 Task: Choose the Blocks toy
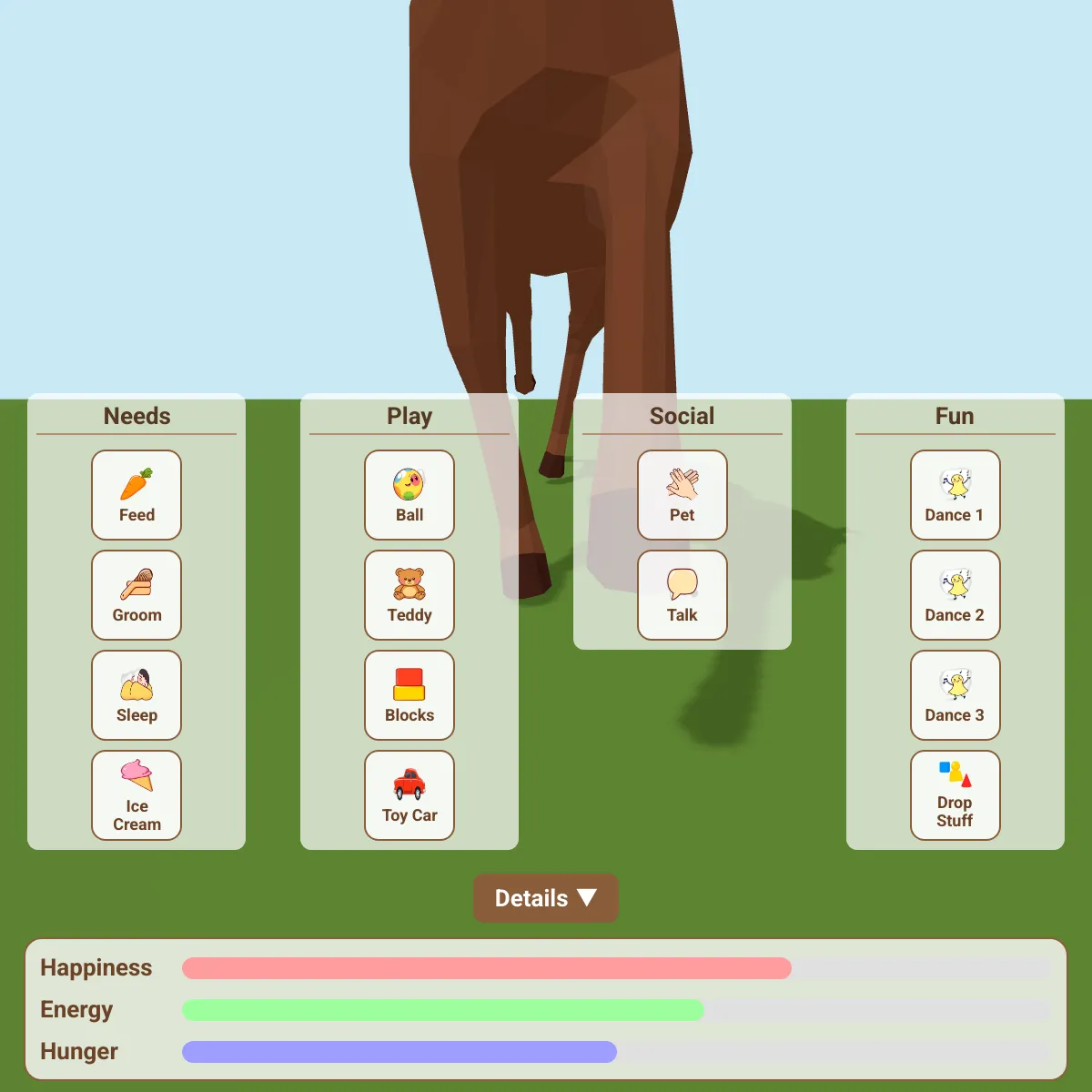pyautogui.click(x=409, y=695)
